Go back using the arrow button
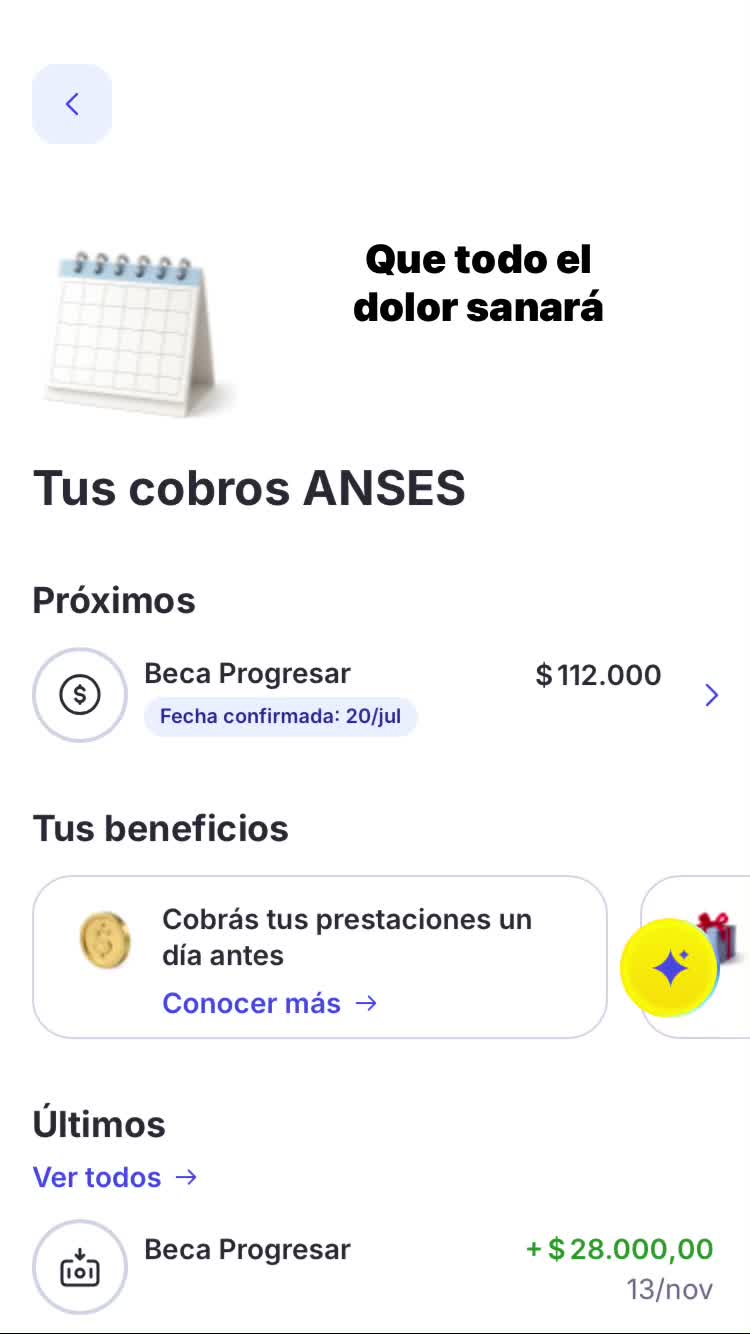Screen dimensions: 750x1334 pyautogui.click(x=72, y=104)
